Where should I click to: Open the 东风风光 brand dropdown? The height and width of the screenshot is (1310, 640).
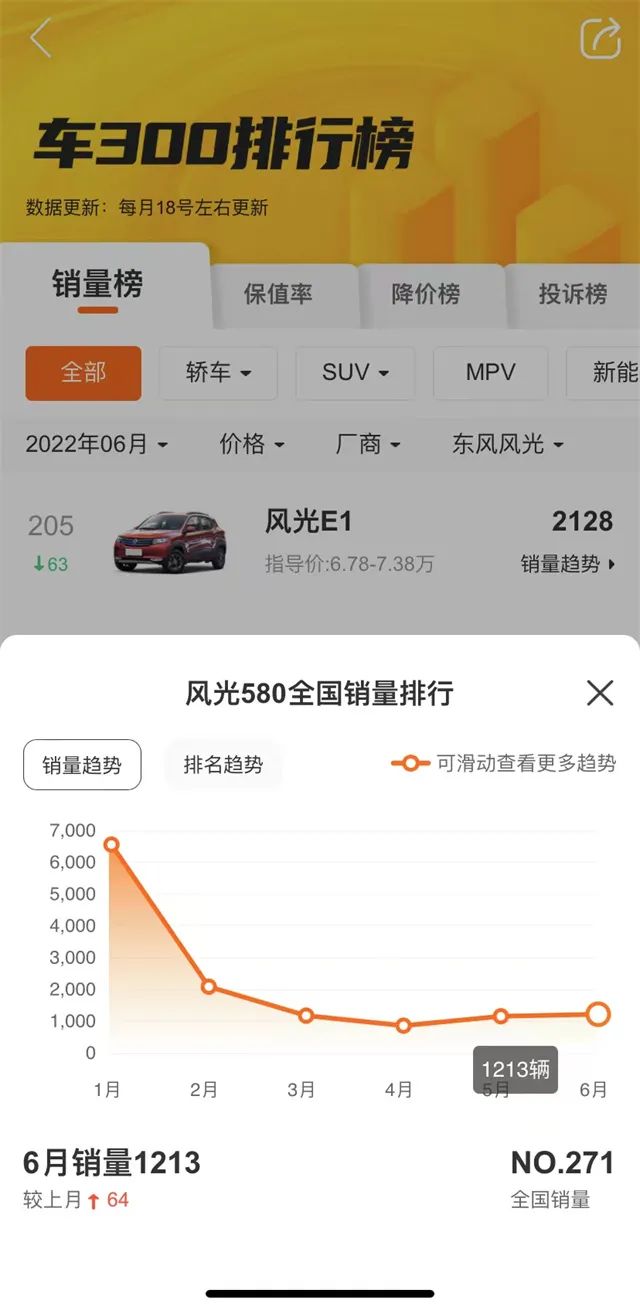point(508,444)
